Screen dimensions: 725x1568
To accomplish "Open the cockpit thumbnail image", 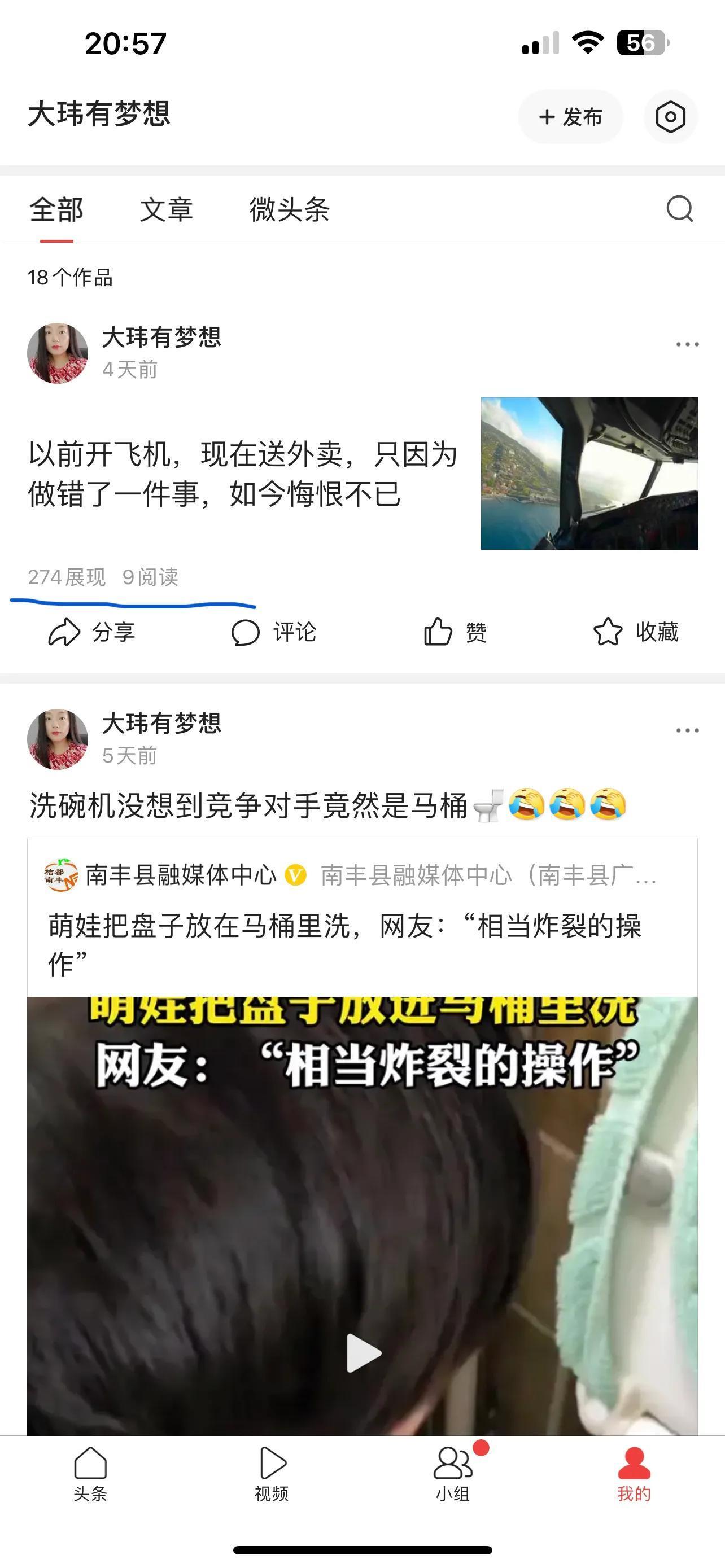I will click(589, 474).
